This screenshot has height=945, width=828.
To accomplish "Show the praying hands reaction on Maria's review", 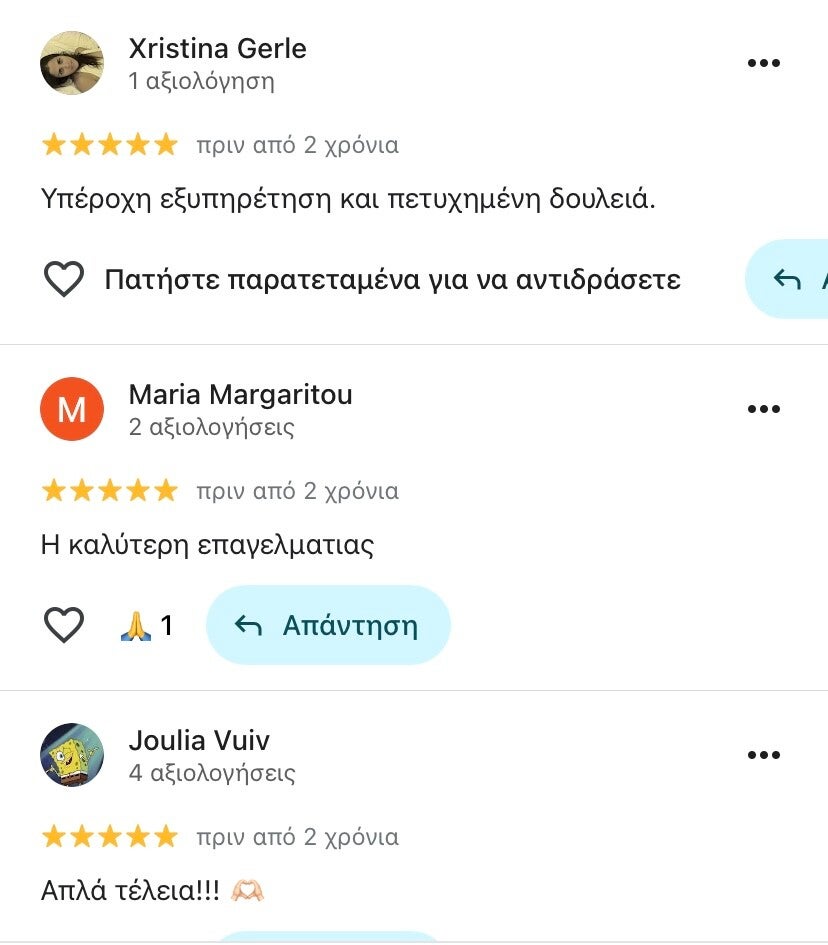I will click(x=145, y=626).
